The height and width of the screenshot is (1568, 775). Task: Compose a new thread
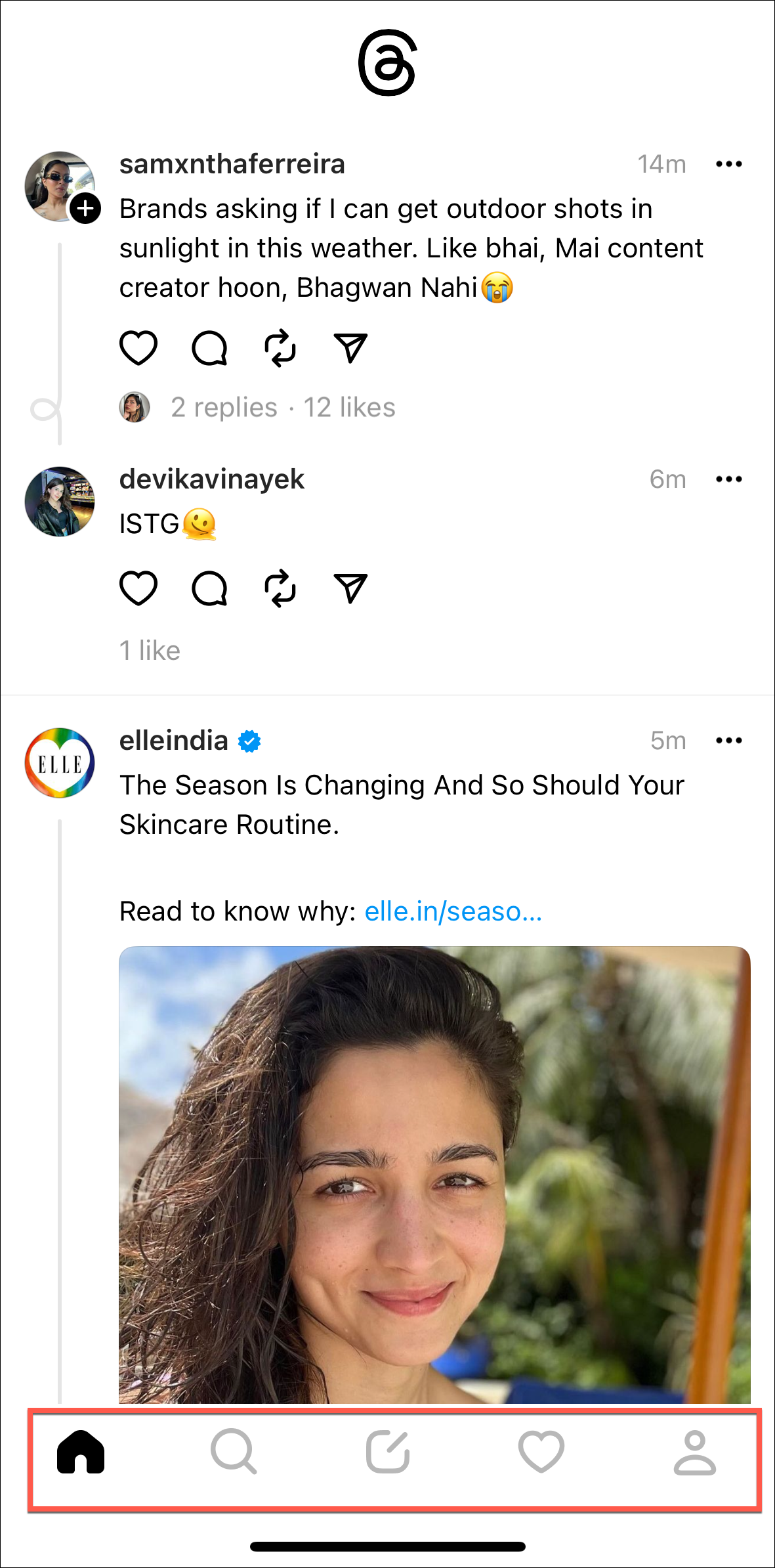click(x=387, y=1452)
